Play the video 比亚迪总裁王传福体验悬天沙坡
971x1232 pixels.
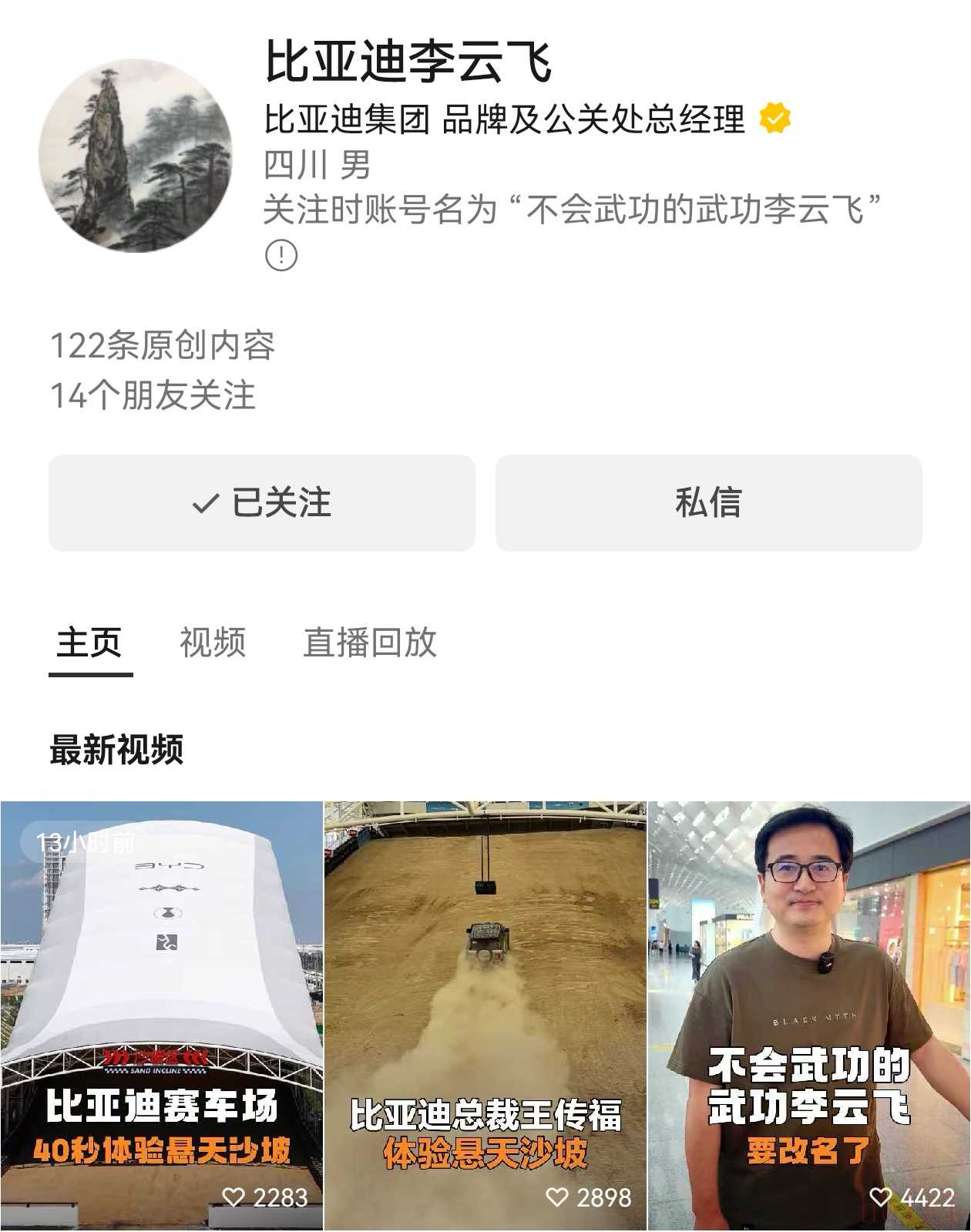[x=485, y=1015]
